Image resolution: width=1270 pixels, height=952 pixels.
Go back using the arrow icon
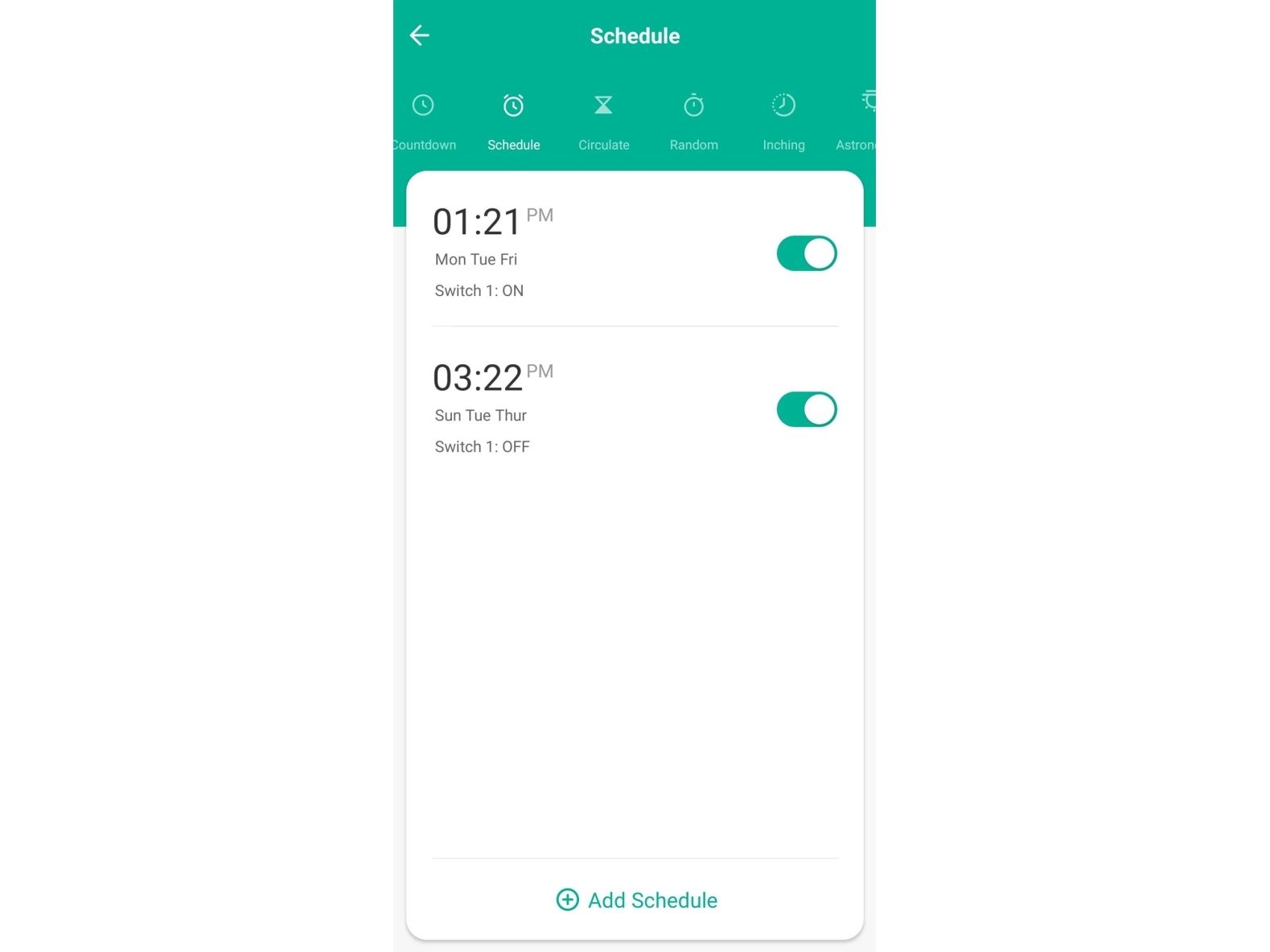pos(419,35)
